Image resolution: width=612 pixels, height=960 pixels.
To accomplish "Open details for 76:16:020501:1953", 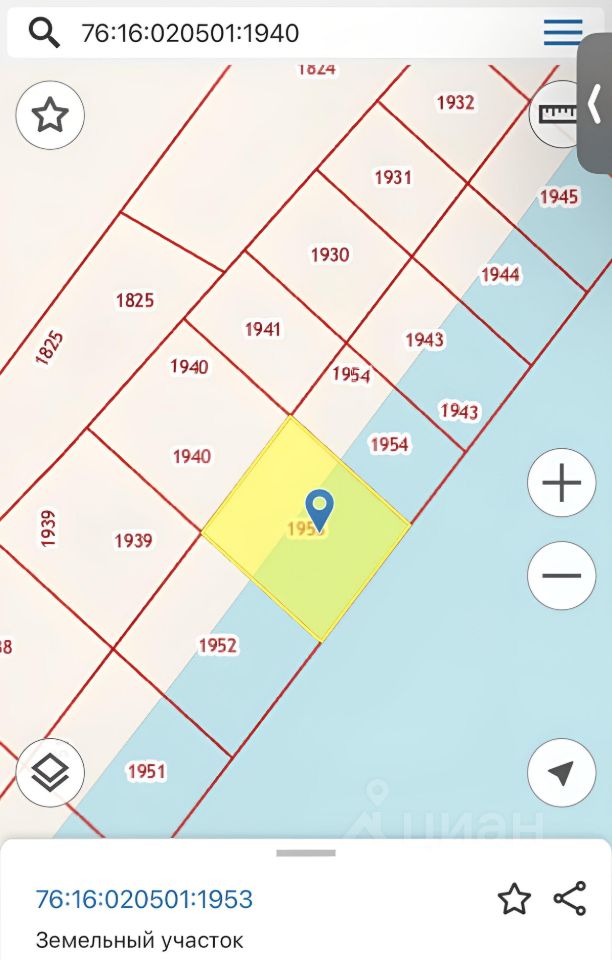I will (x=144, y=899).
